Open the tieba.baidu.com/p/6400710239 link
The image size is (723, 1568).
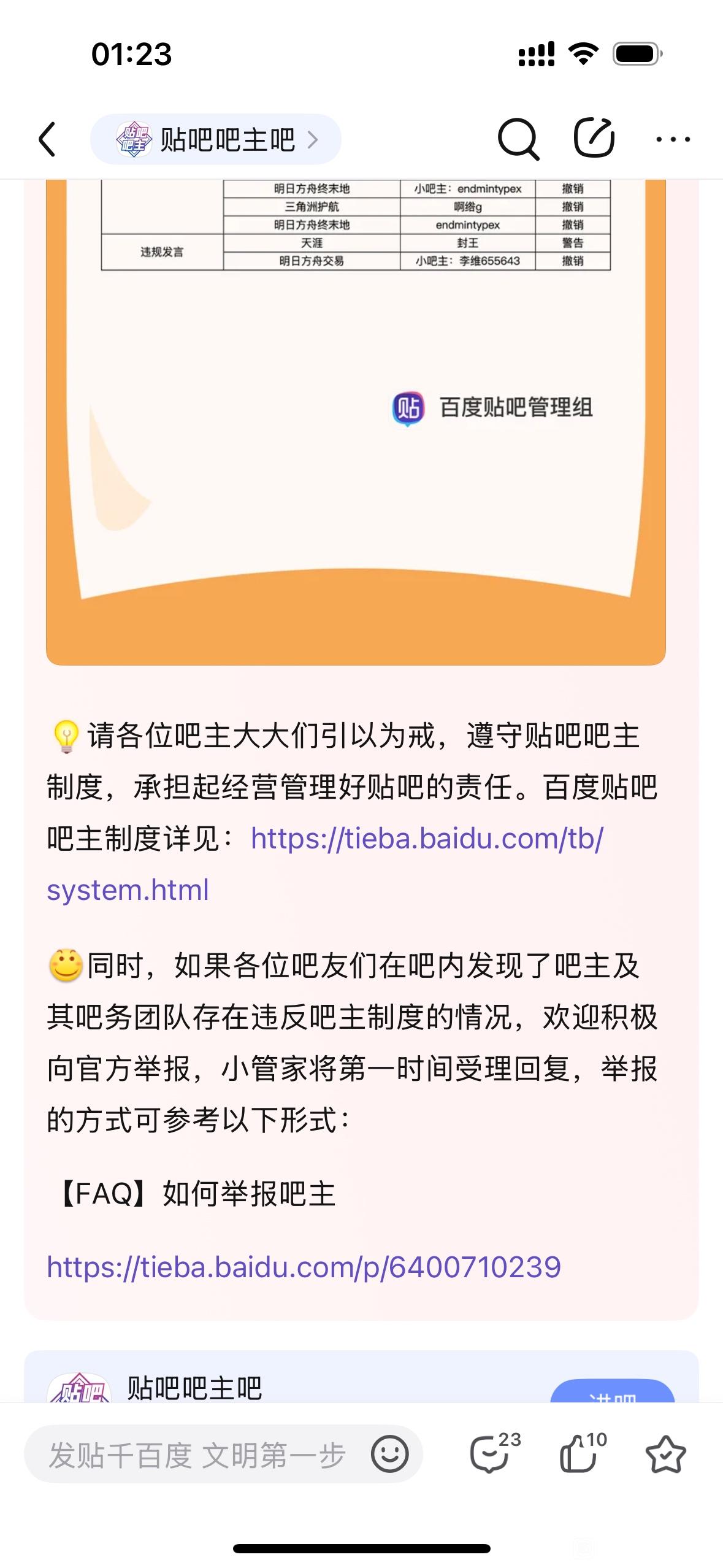304,1267
